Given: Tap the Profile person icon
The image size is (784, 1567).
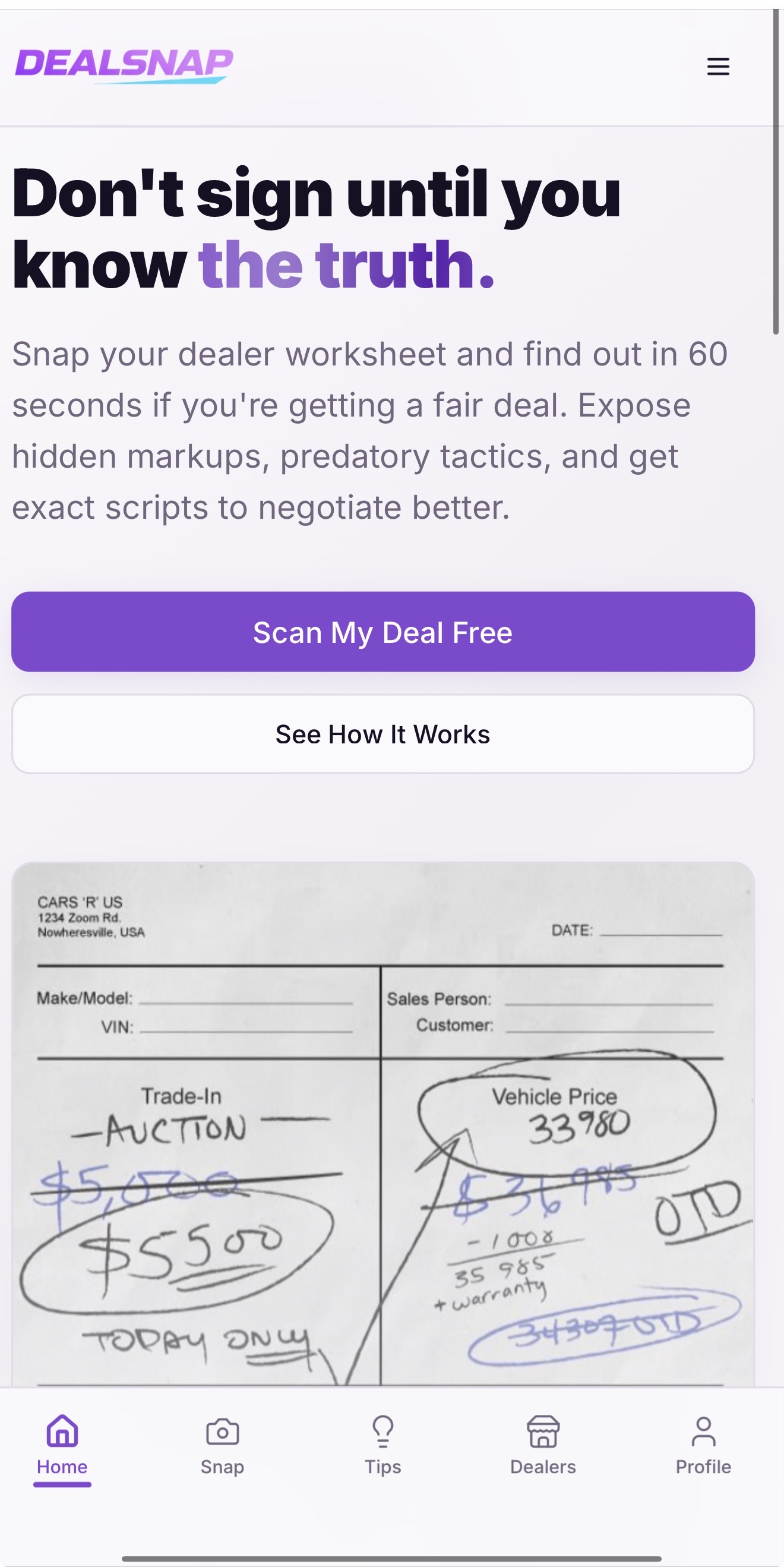Looking at the screenshot, I should [704, 1431].
